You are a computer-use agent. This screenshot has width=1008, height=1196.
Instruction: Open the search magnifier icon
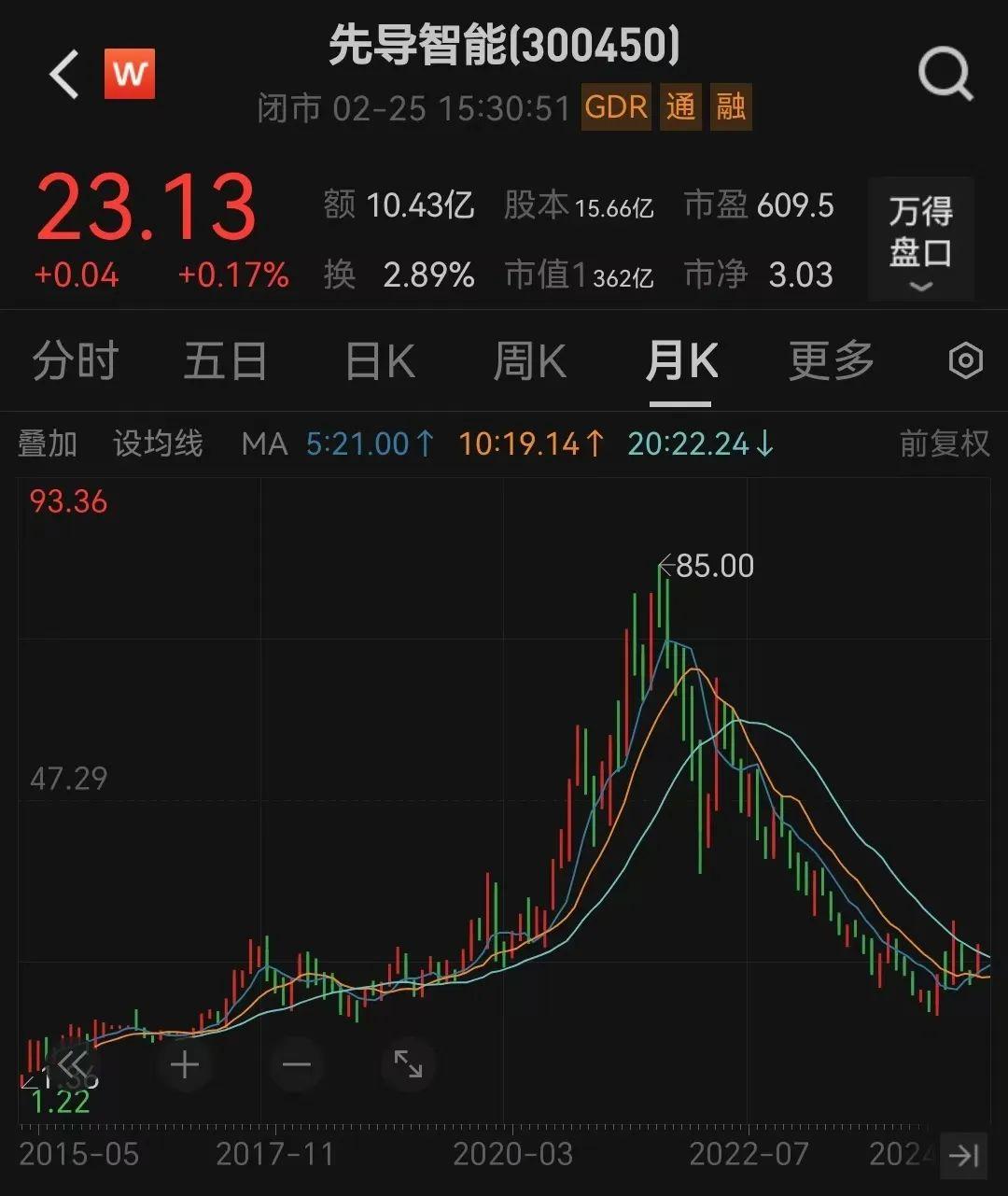pyautogui.click(x=945, y=75)
